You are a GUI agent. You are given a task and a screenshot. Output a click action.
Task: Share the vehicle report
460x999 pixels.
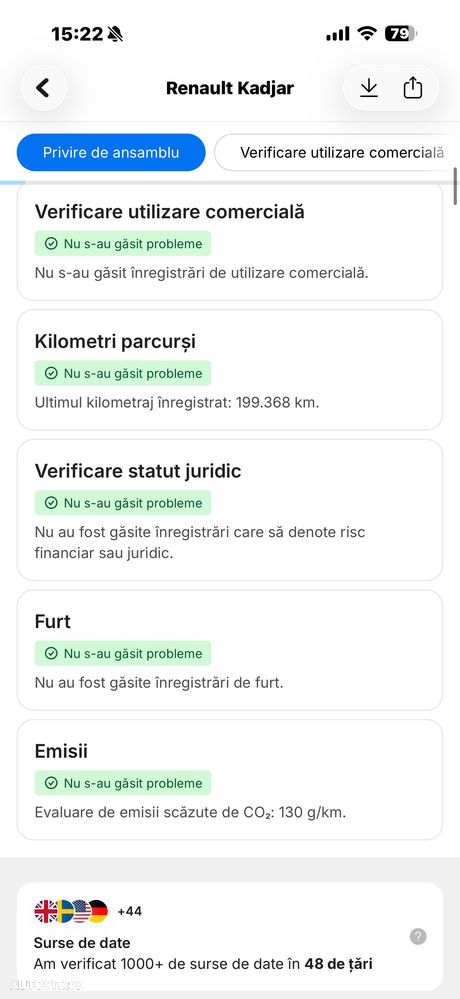click(x=413, y=88)
